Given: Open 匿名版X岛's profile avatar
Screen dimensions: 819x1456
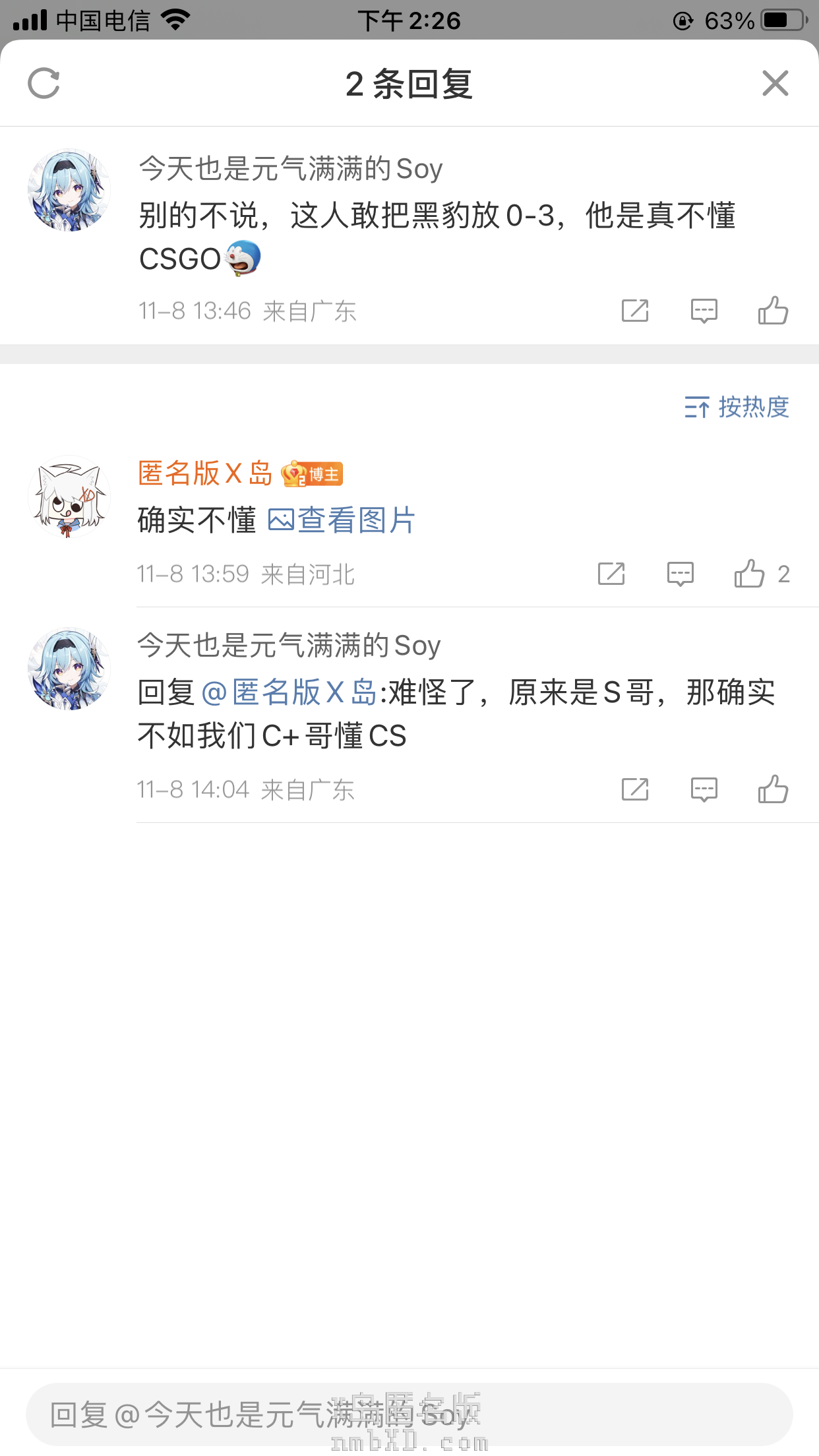Looking at the screenshot, I should [69, 497].
